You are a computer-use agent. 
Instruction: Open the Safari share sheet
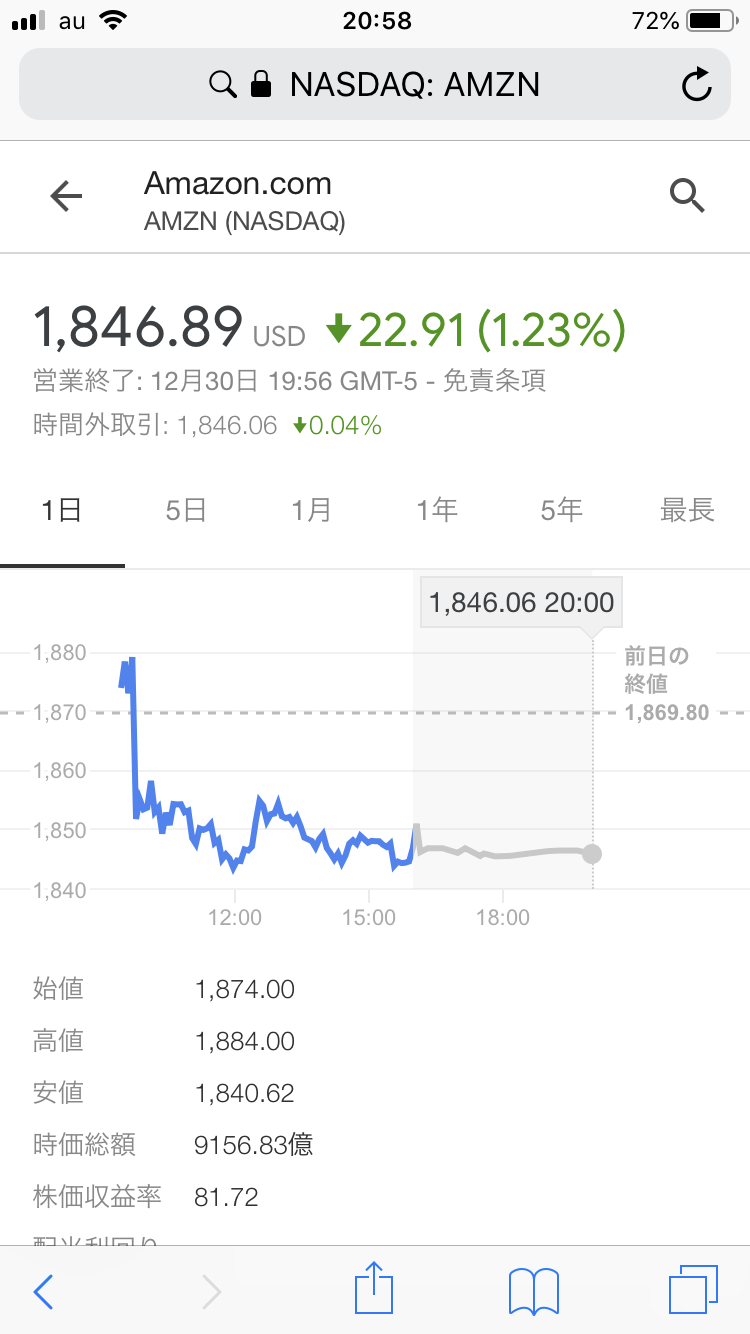(374, 1290)
